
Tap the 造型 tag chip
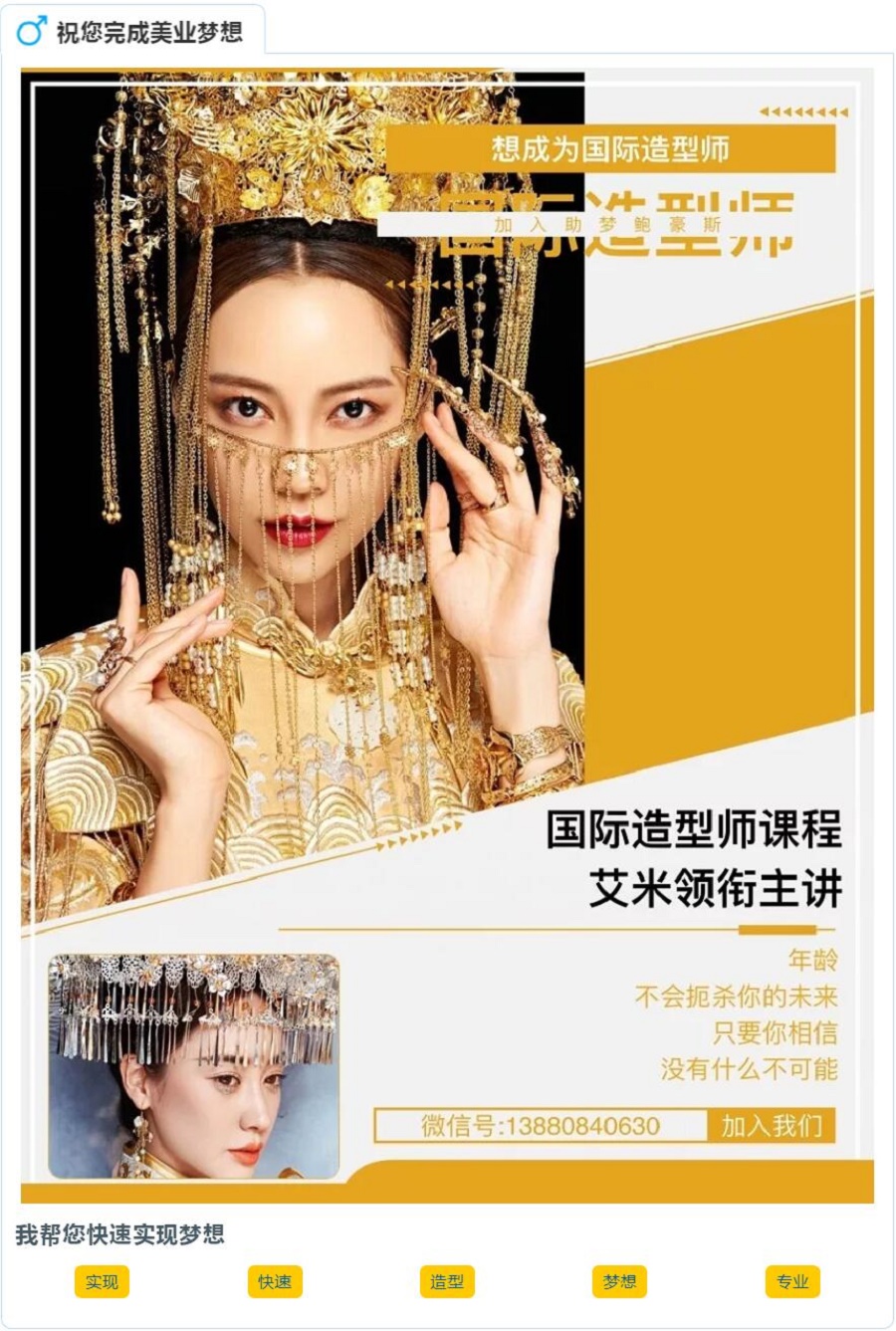pos(447,1281)
